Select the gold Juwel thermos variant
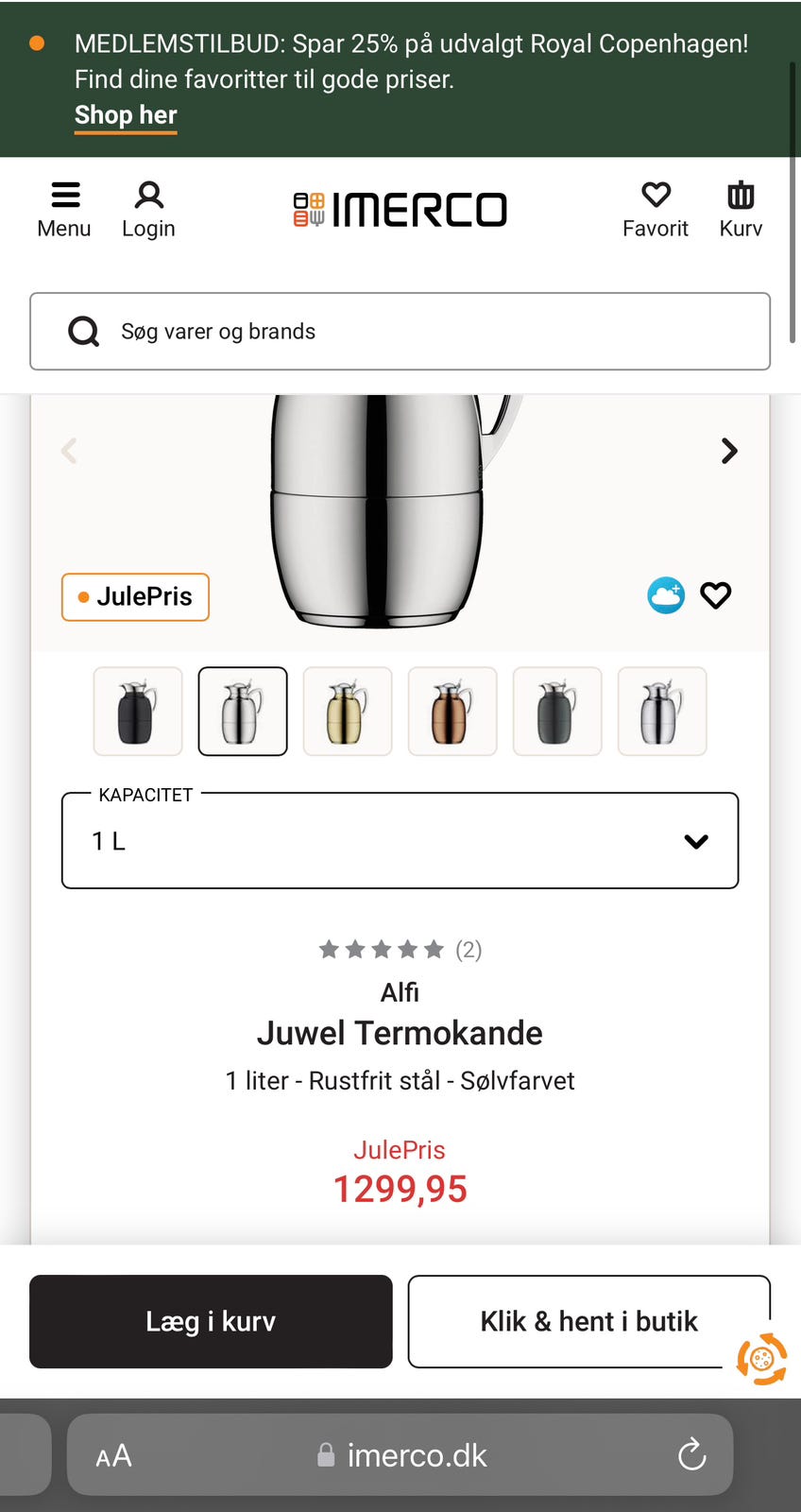Image resolution: width=801 pixels, height=1512 pixels. pos(347,711)
